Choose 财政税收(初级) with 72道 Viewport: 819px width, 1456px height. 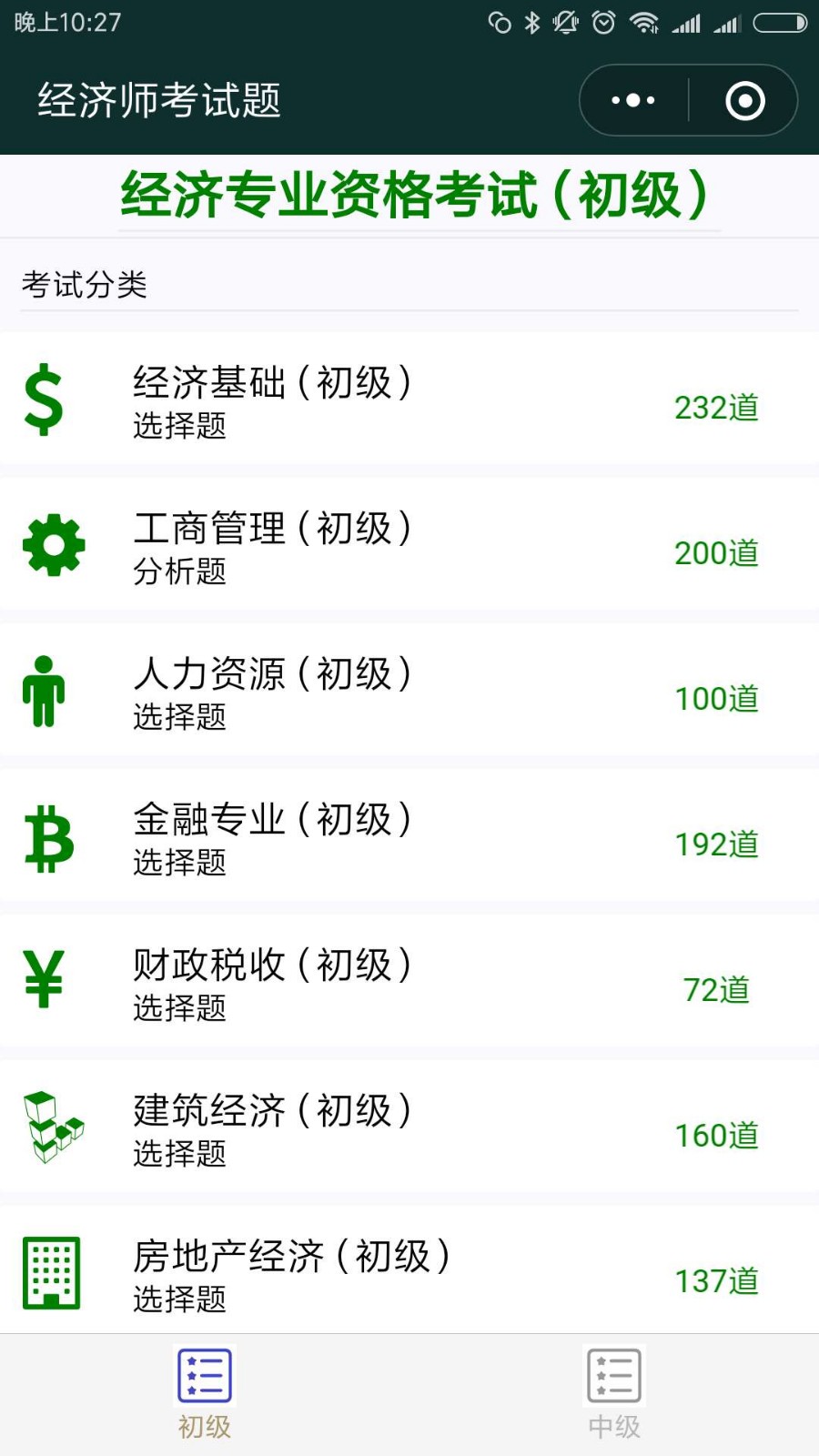click(x=409, y=981)
